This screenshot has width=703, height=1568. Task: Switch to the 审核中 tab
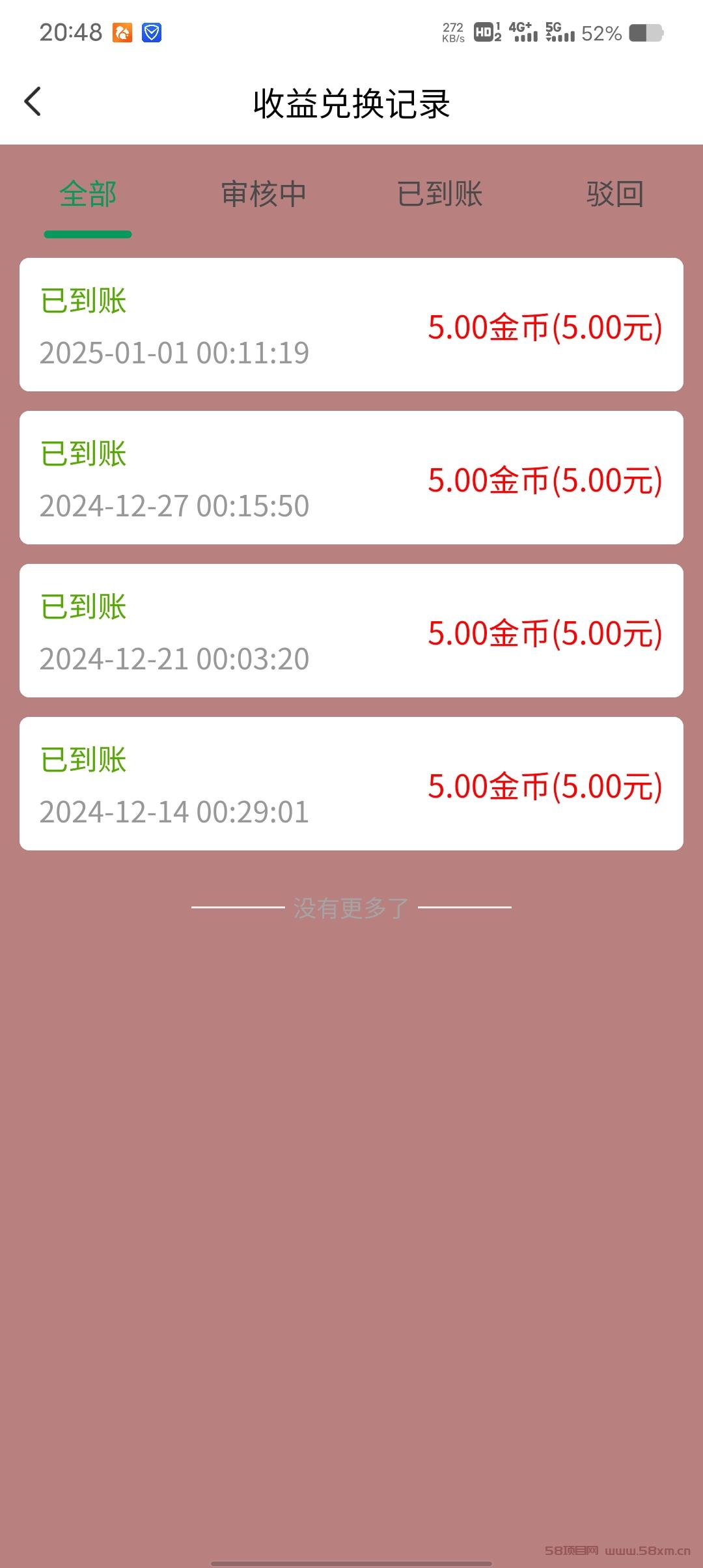(x=264, y=194)
